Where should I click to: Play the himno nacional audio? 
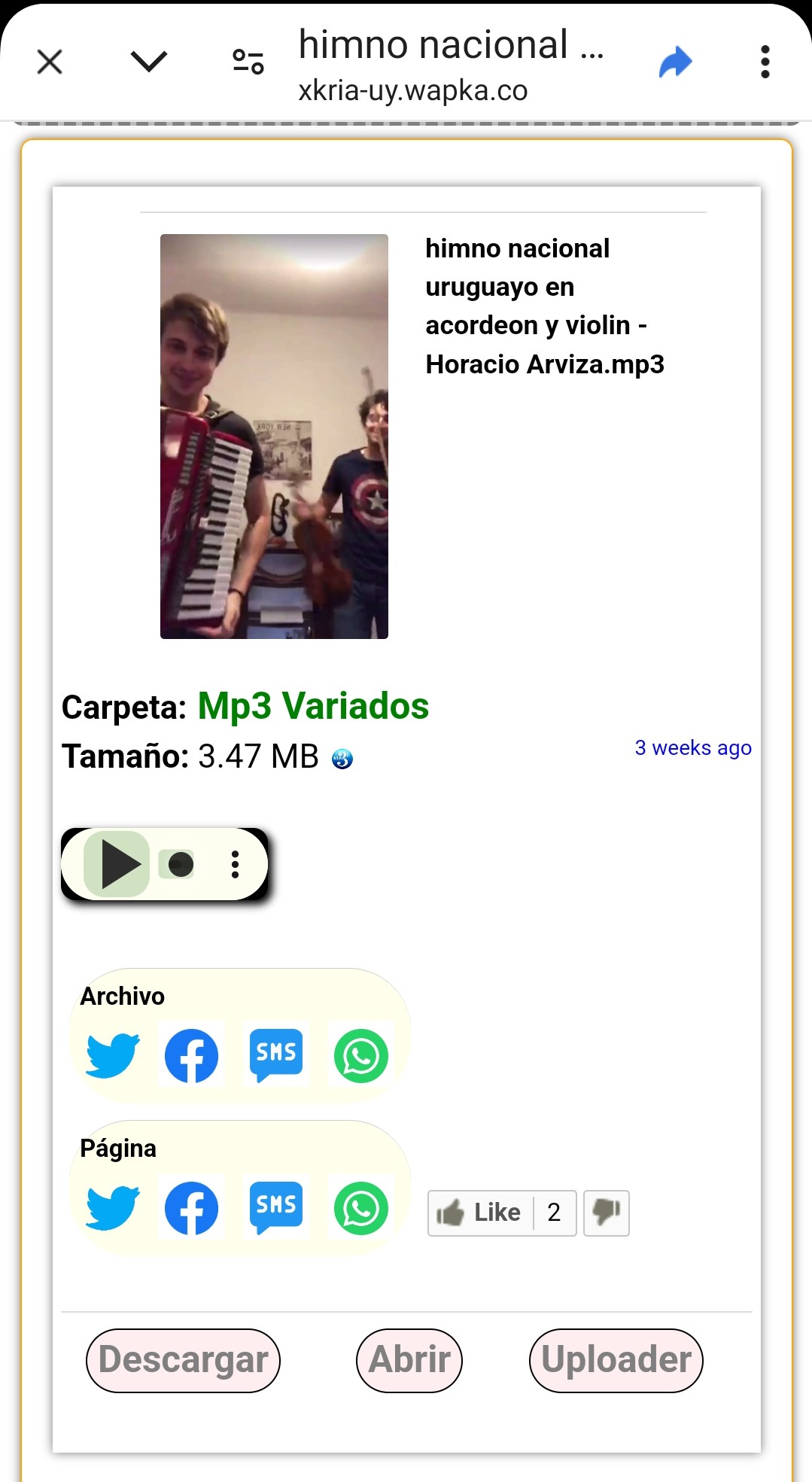click(118, 864)
